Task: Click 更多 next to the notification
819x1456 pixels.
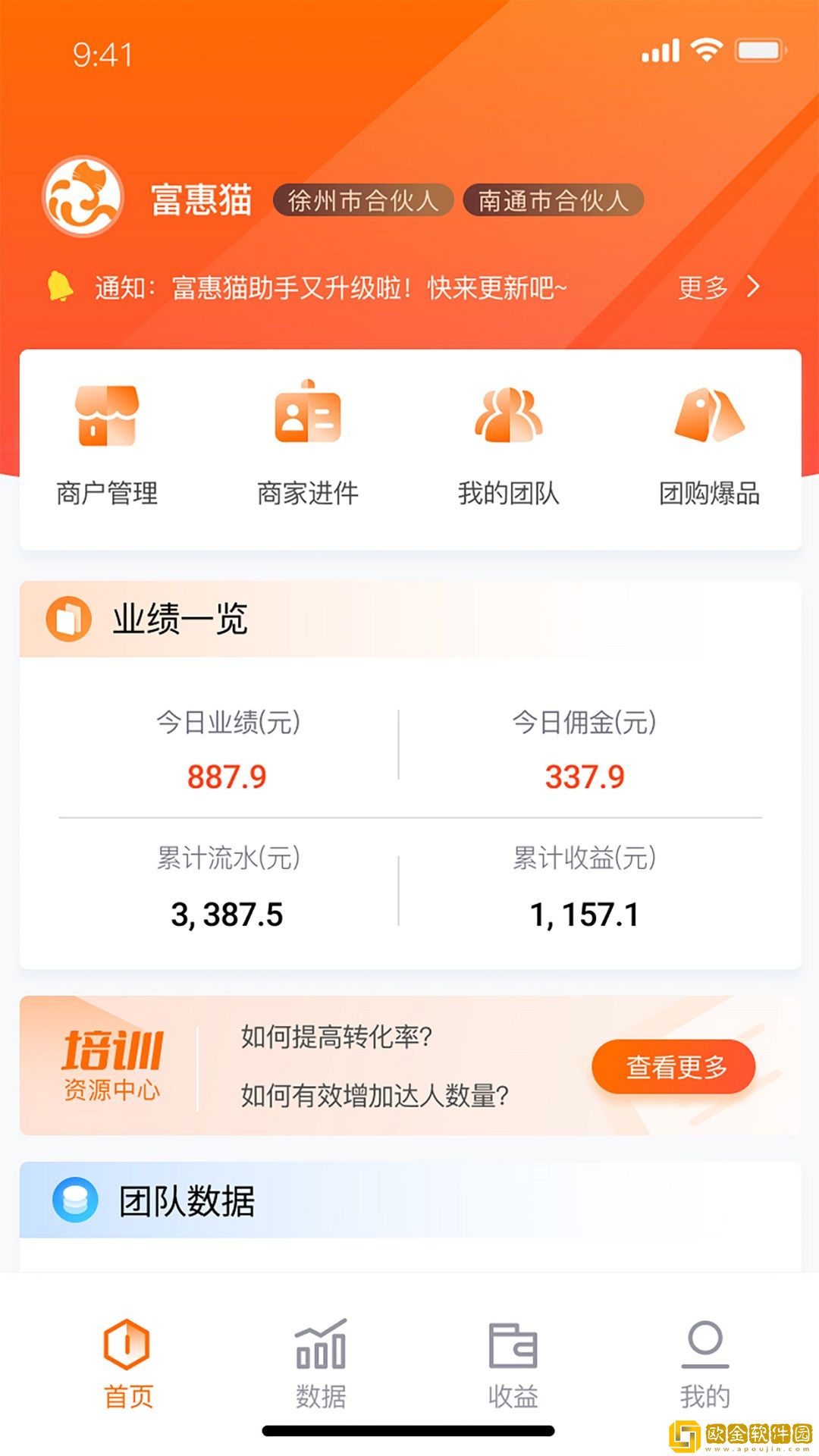Action: point(704,288)
